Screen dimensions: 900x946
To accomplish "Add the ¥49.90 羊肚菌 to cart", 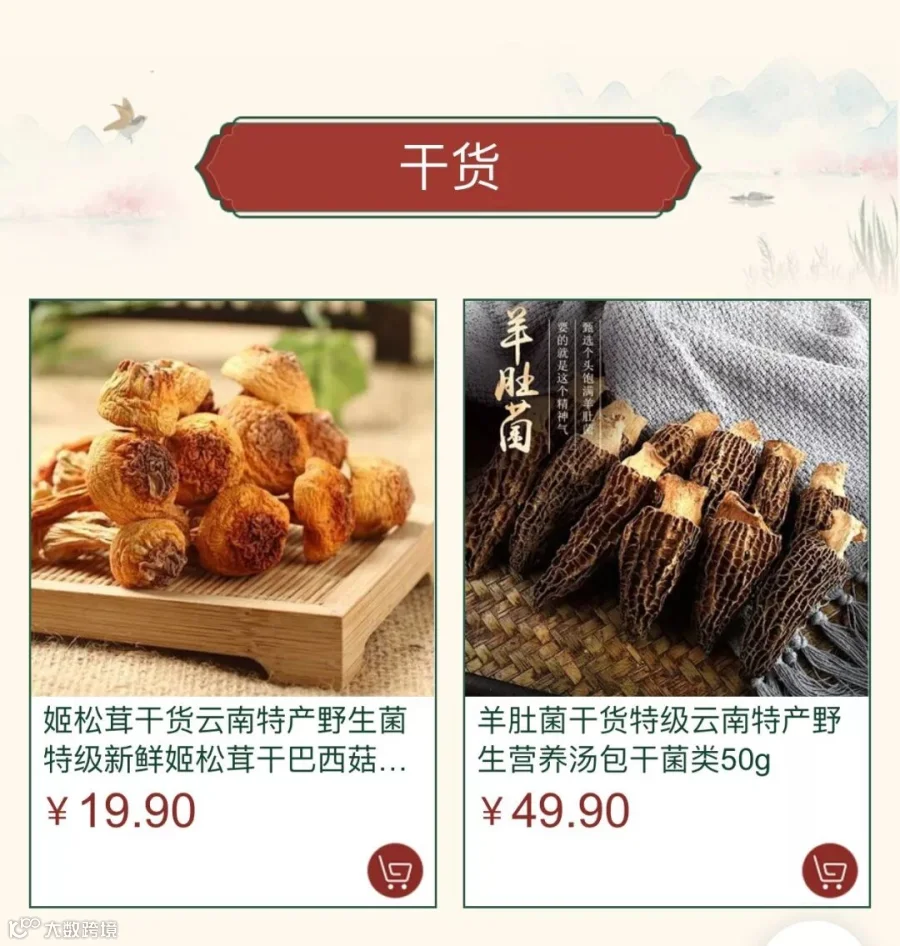I will pos(829,870).
